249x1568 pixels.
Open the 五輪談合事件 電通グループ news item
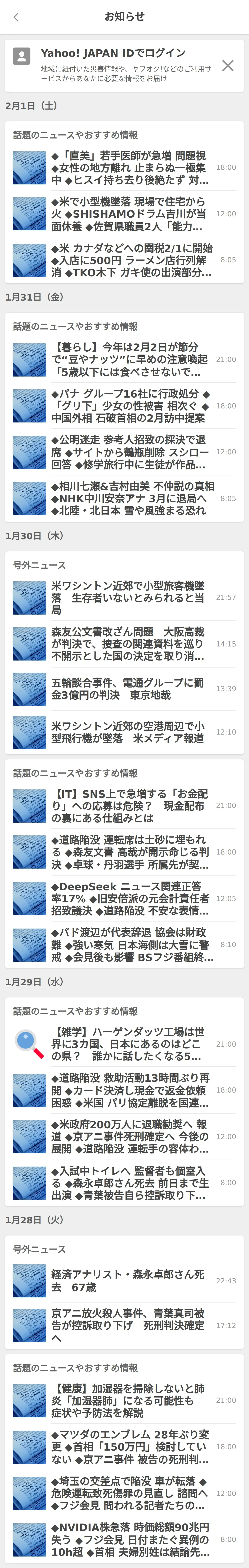point(124,688)
